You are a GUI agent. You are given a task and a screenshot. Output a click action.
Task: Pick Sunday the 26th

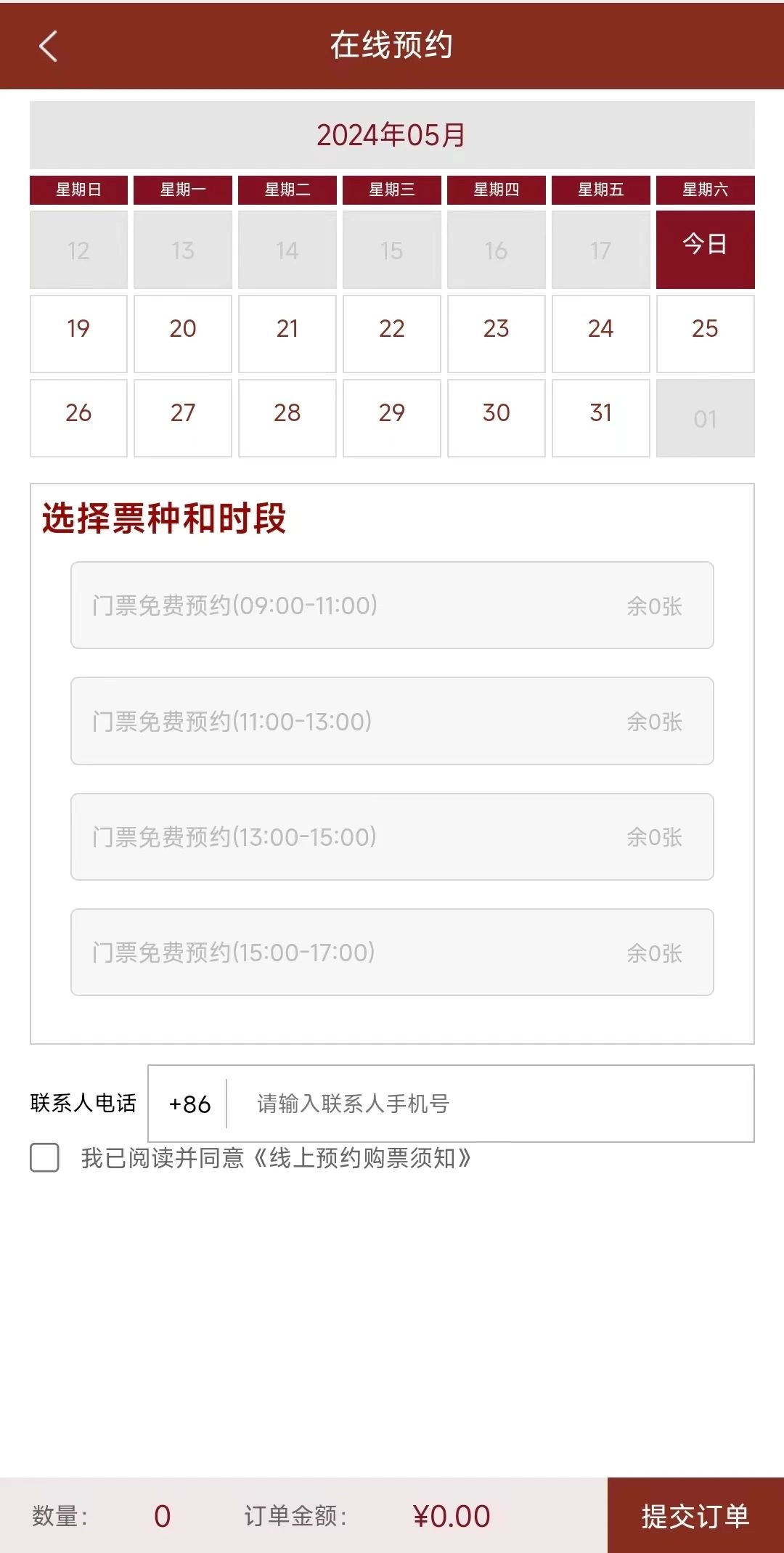78,417
